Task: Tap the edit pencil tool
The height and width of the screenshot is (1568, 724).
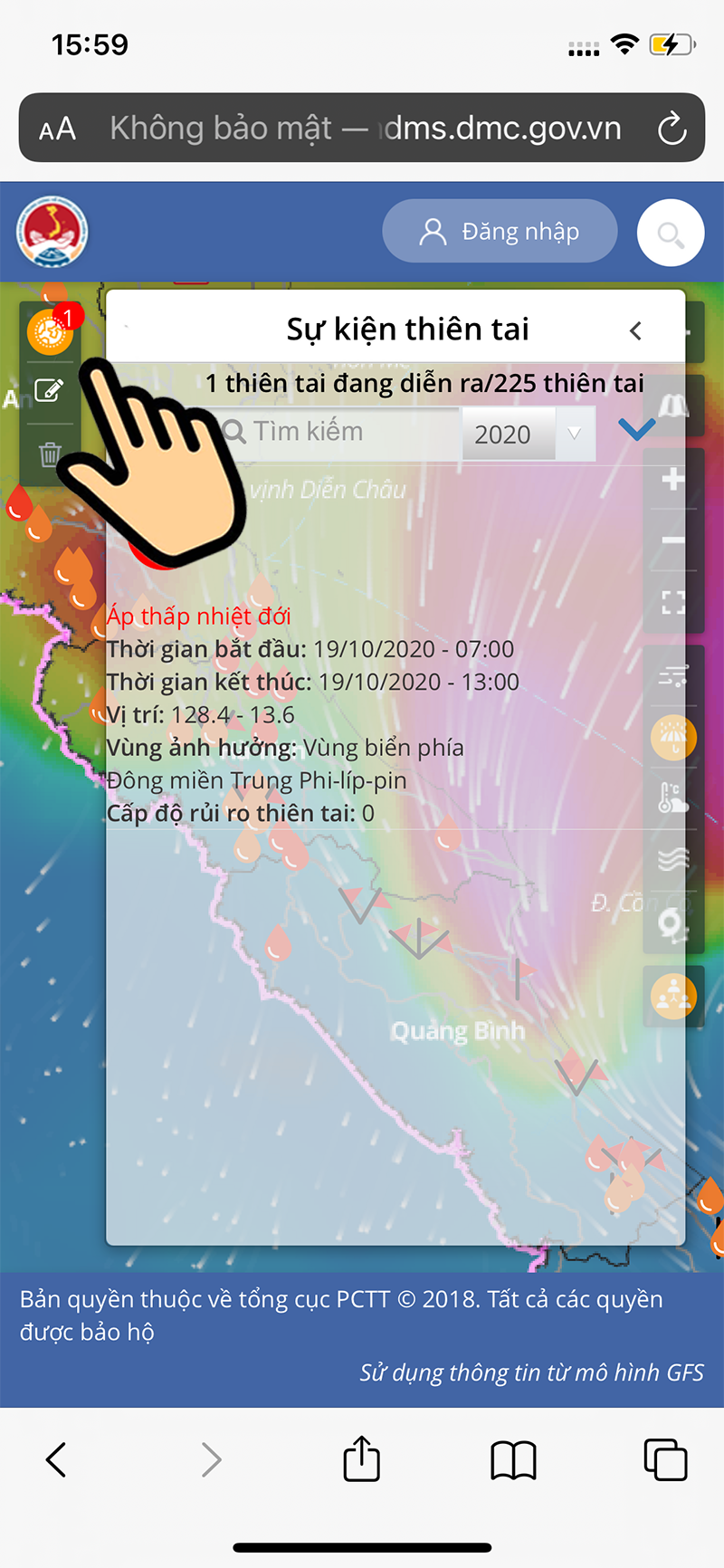Action: (49, 390)
